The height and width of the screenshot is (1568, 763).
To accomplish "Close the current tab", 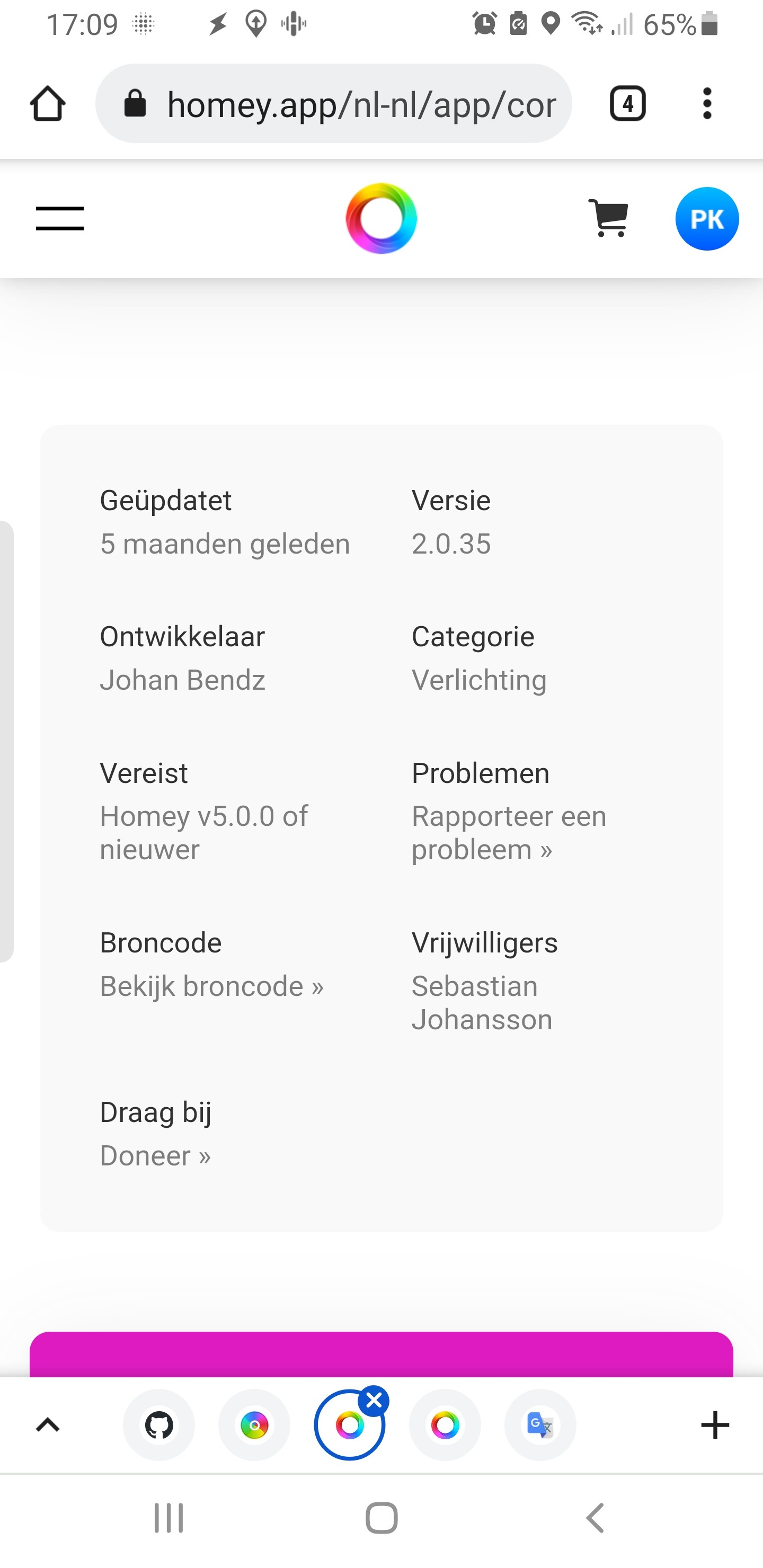I will pyautogui.click(x=374, y=1401).
